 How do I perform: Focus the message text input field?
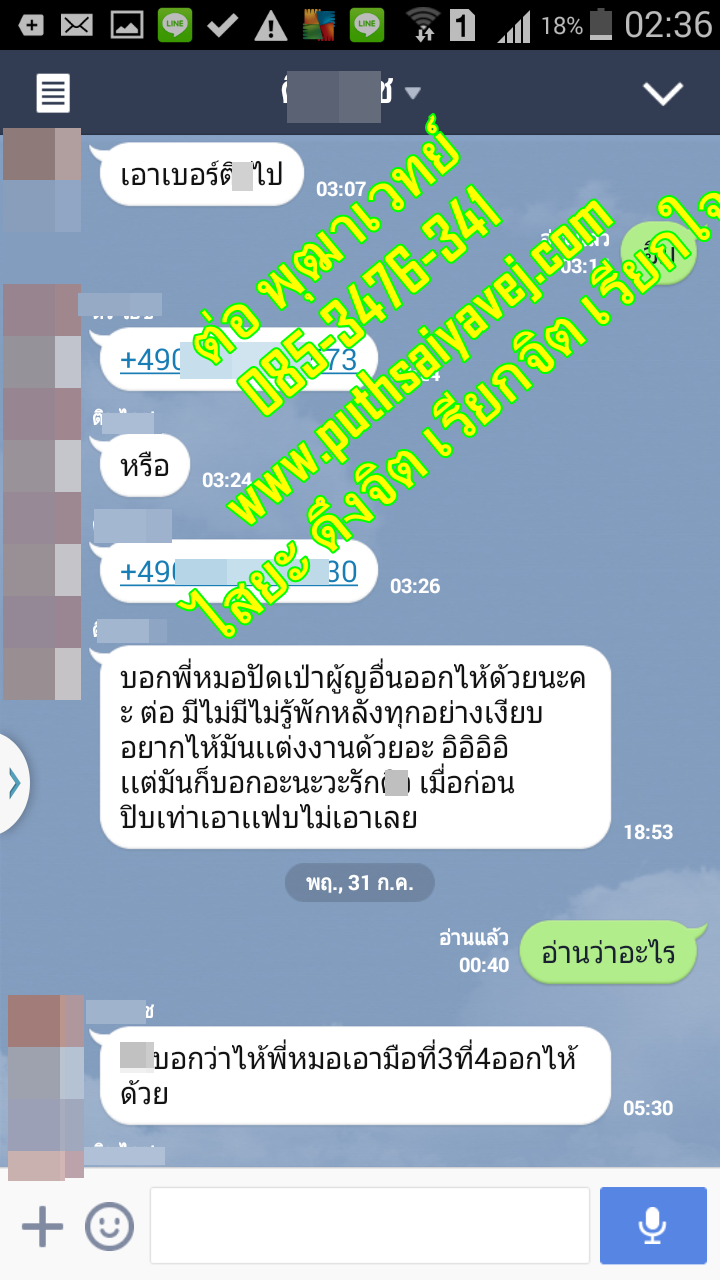pos(370,1226)
